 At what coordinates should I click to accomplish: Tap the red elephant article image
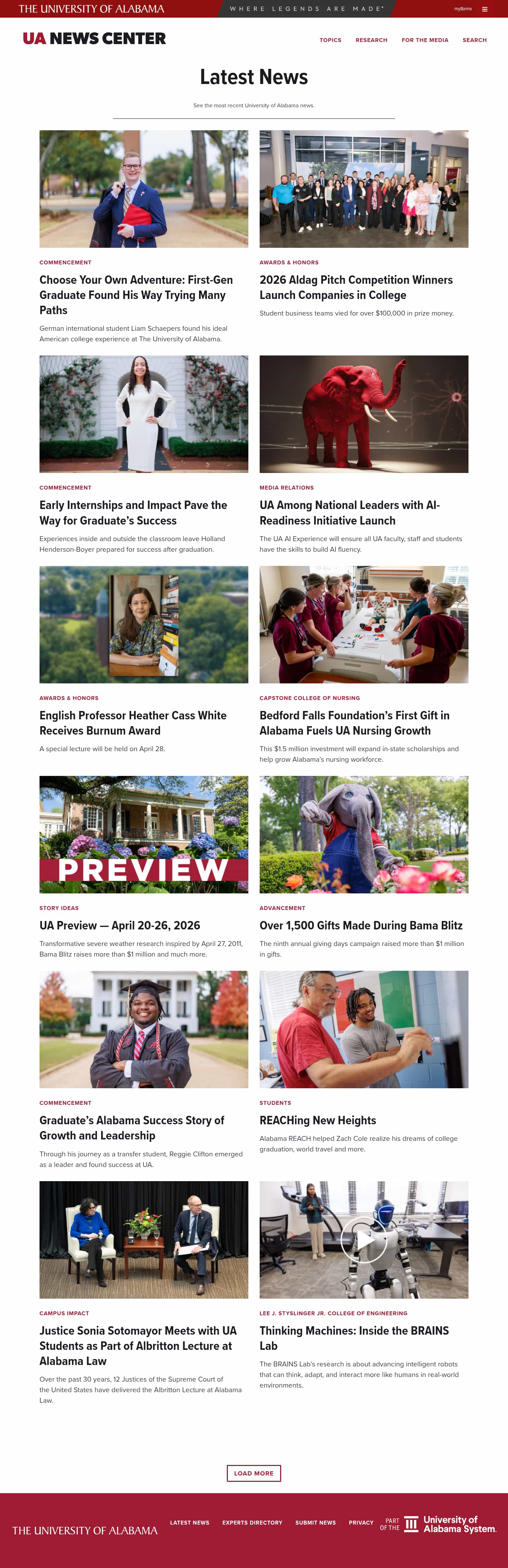click(364, 414)
